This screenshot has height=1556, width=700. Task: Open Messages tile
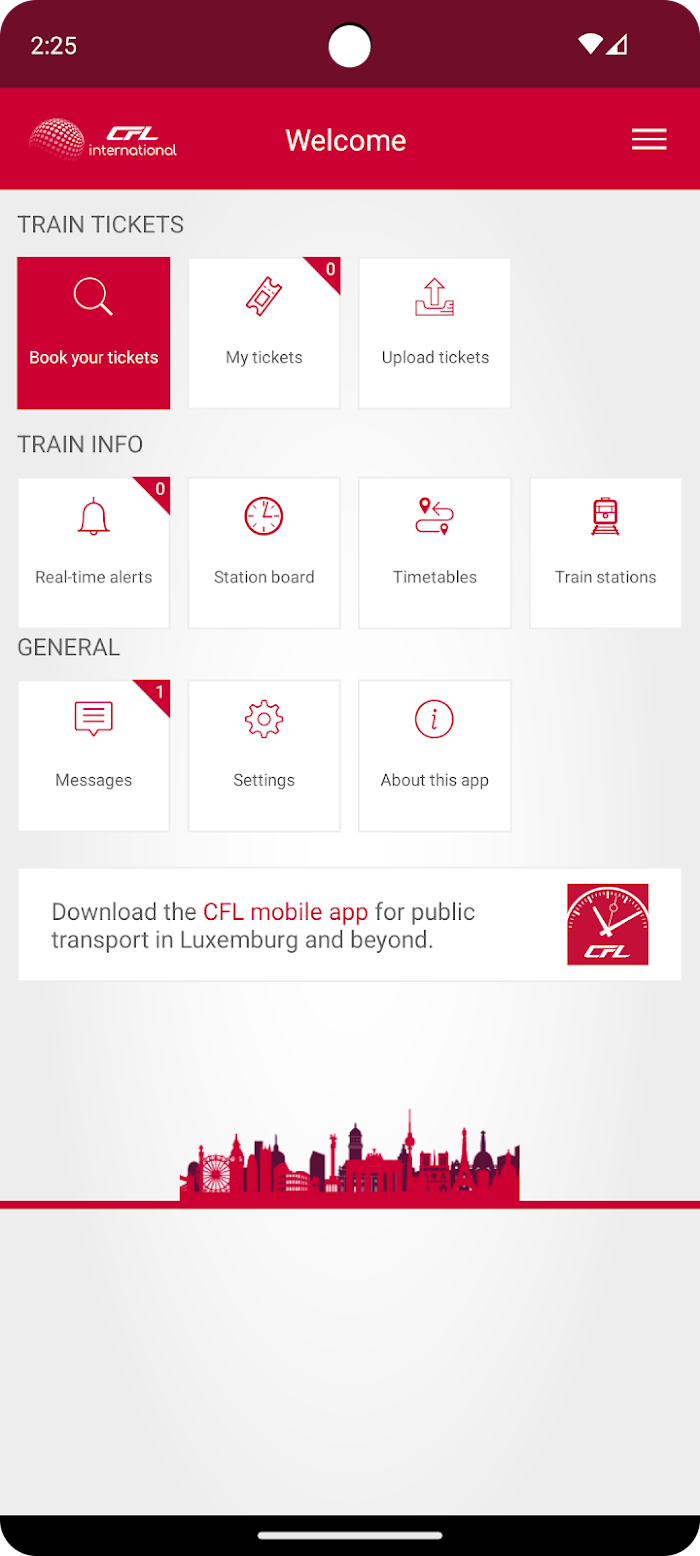pyautogui.click(x=94, y=756)
